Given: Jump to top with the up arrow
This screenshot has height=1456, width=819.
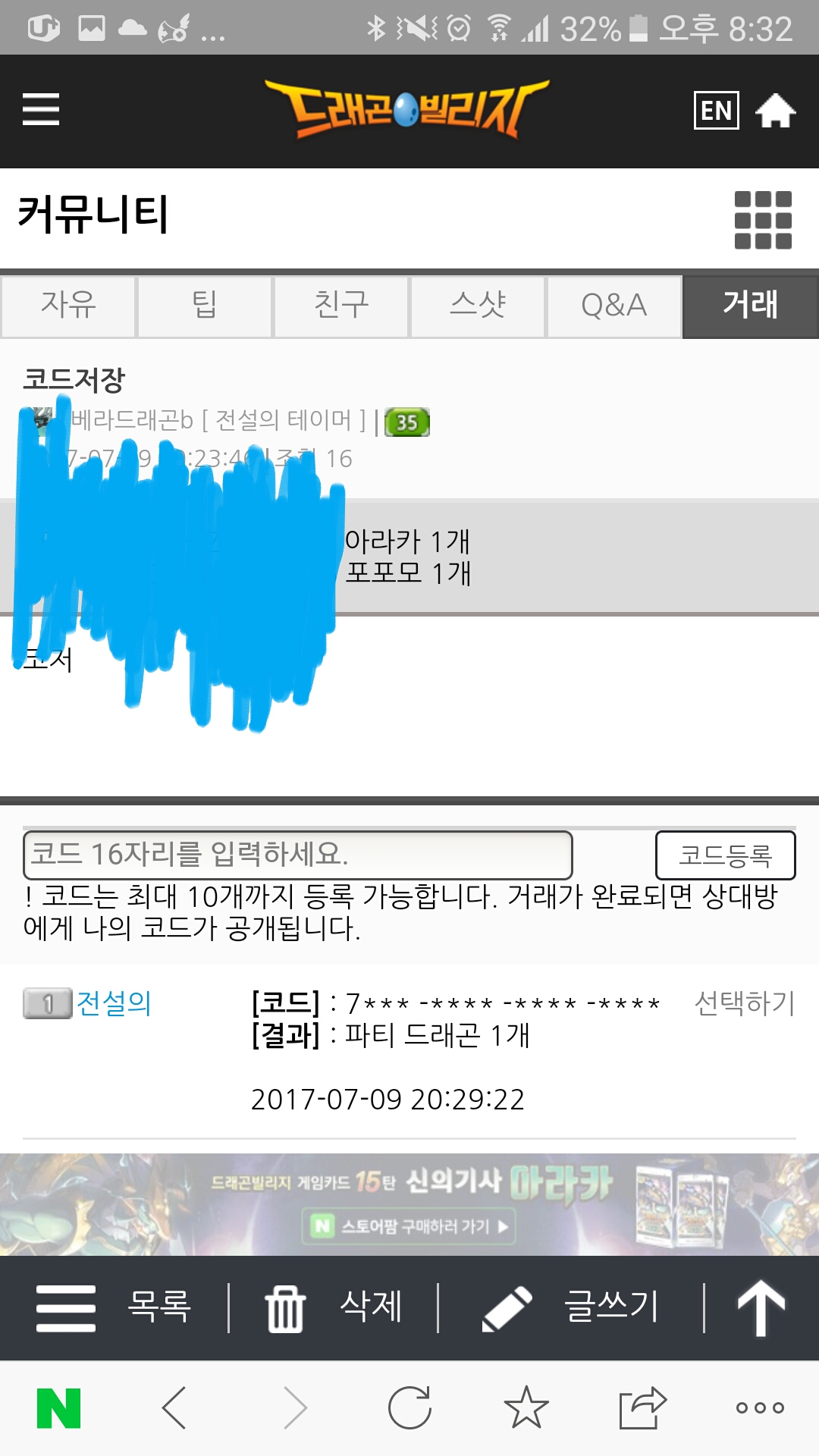Looking at the screenshot, I should 761,1307.
